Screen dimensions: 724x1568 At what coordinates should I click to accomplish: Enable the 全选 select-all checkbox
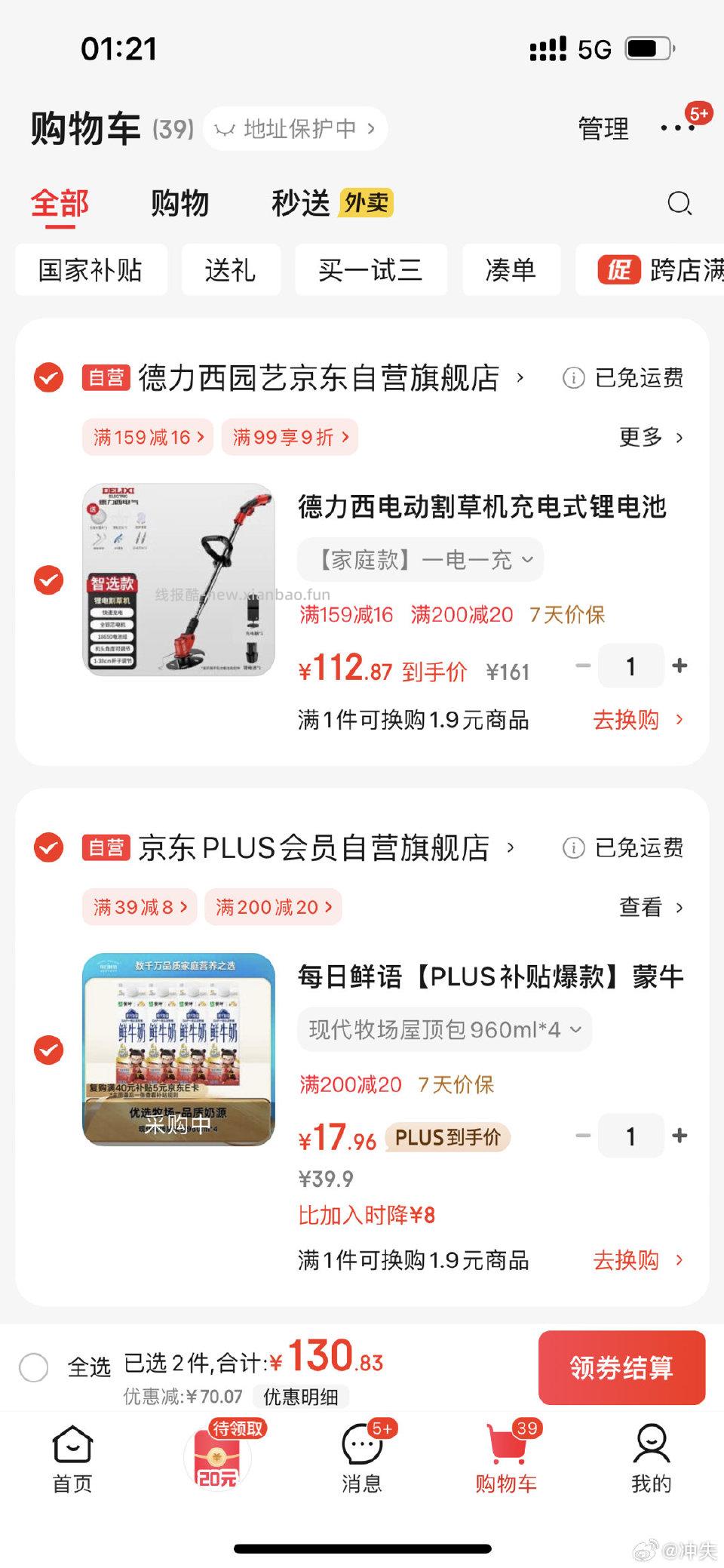click(35, 1368)
